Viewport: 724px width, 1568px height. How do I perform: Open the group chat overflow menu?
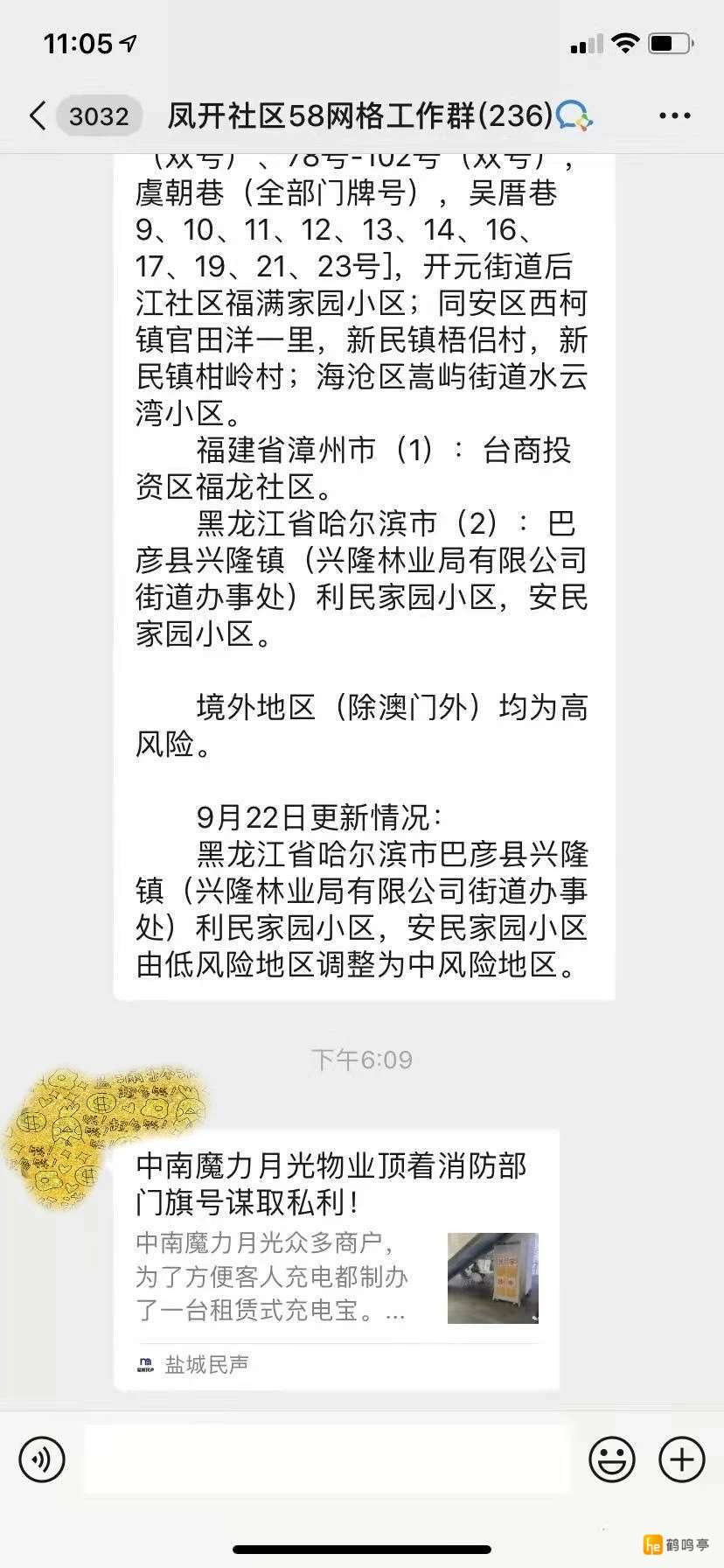pos(674,115)
